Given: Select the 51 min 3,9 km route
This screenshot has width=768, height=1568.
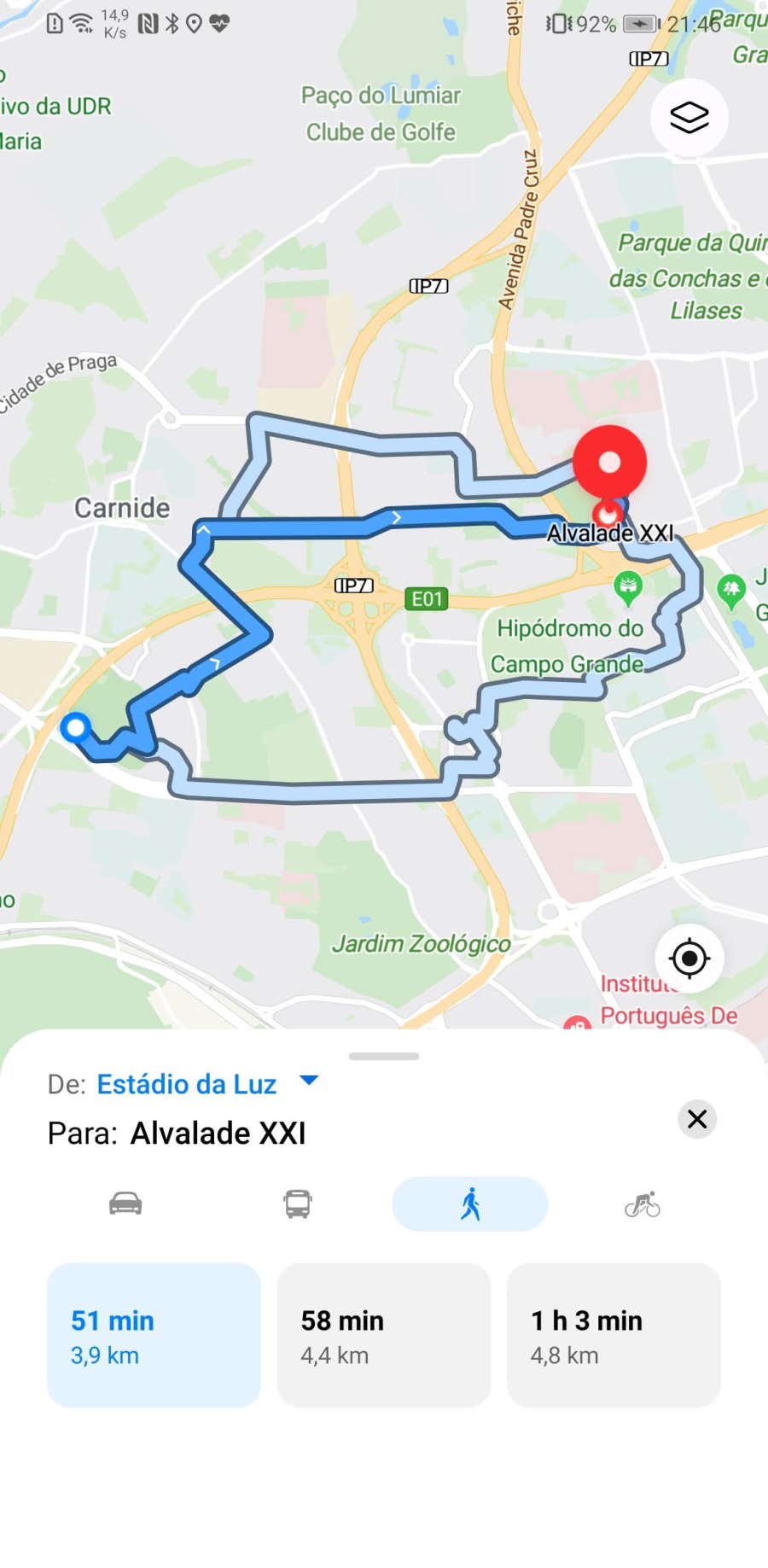Looking at the screenshot, I should pyautogui.click(x=154, y=1335).
